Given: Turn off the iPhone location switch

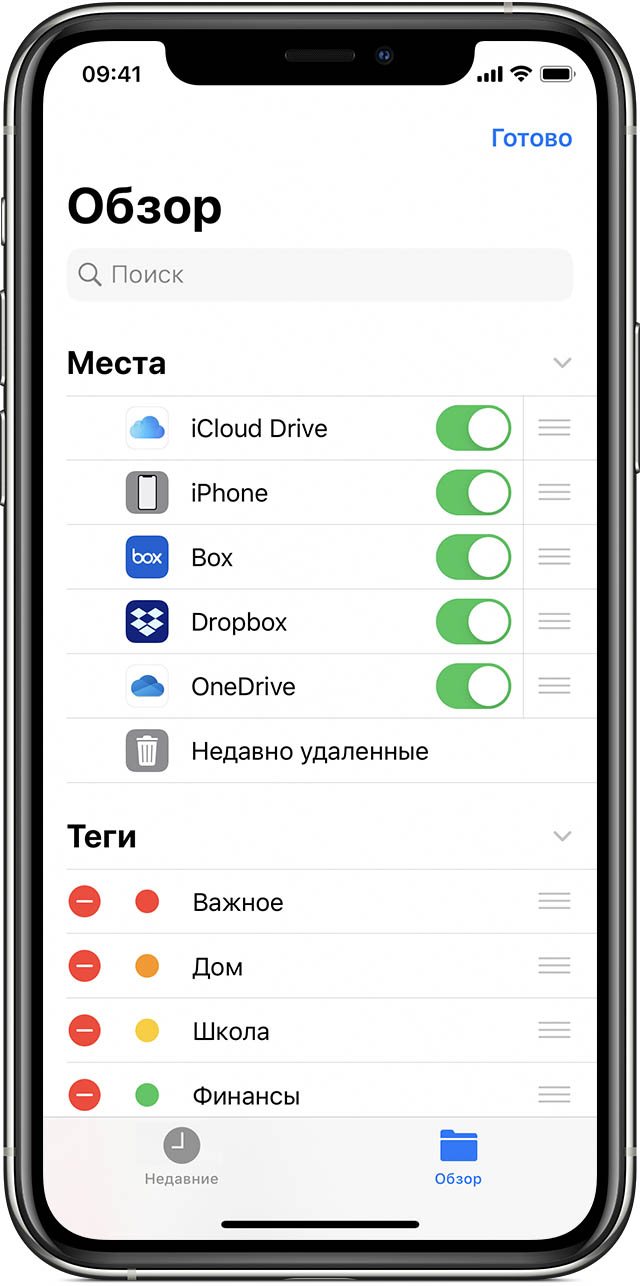Looking at the screenshot, I should [x=473, y=493].
